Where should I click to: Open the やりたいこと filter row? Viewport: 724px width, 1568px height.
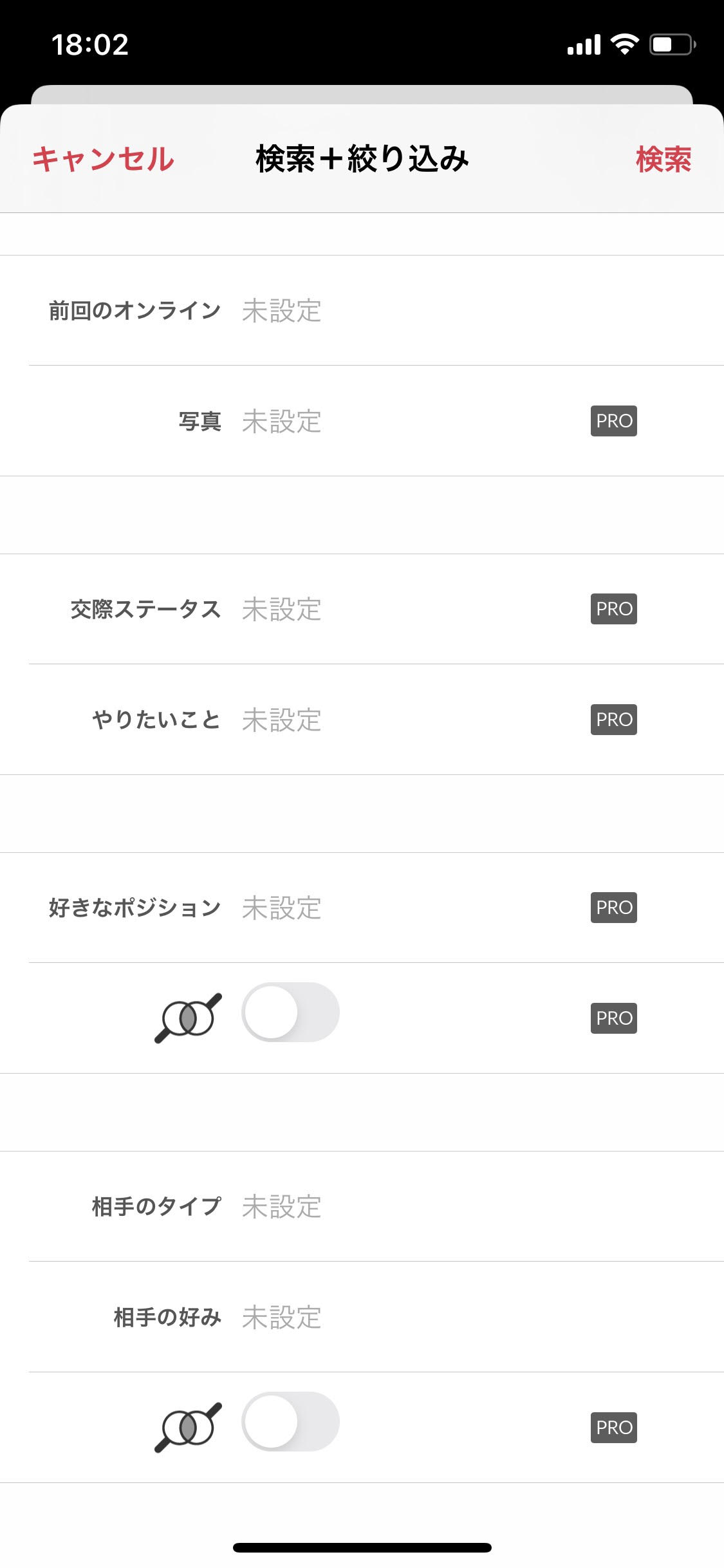pos(362,720)
